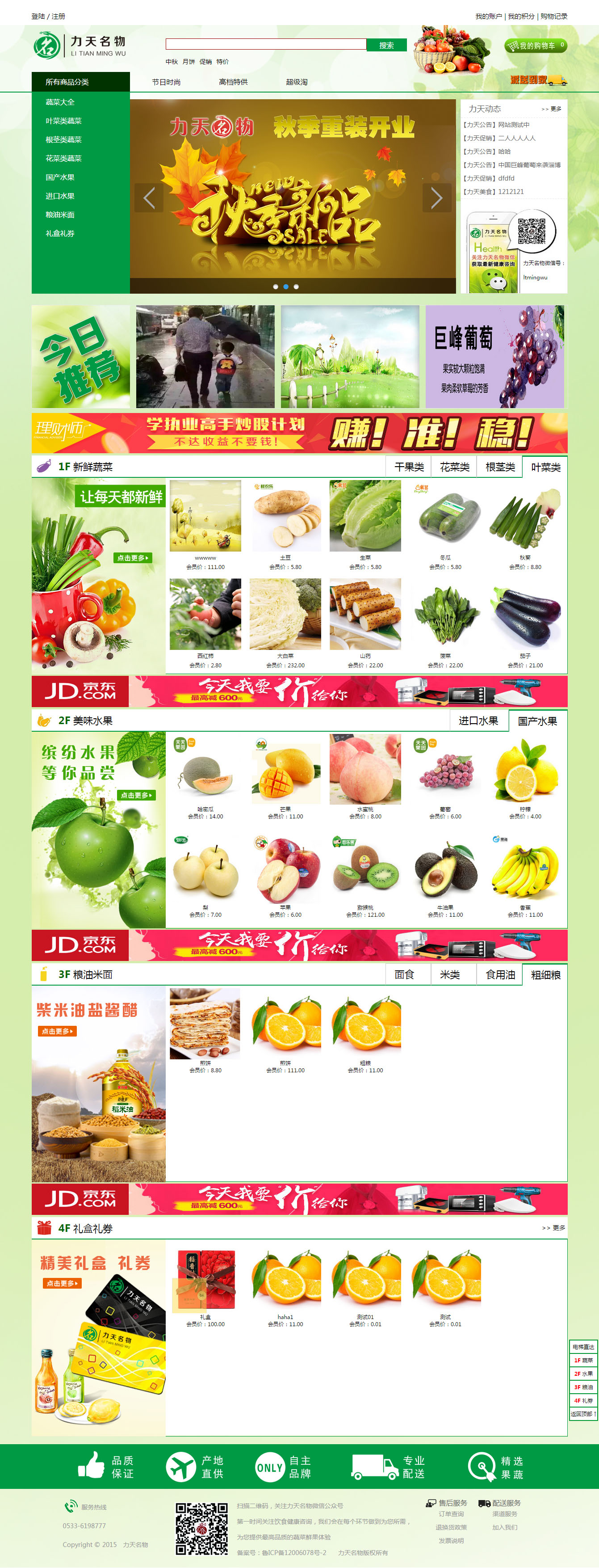Tap the green 搜索 button
This screenshot has height=1568, width=599.
386,45
